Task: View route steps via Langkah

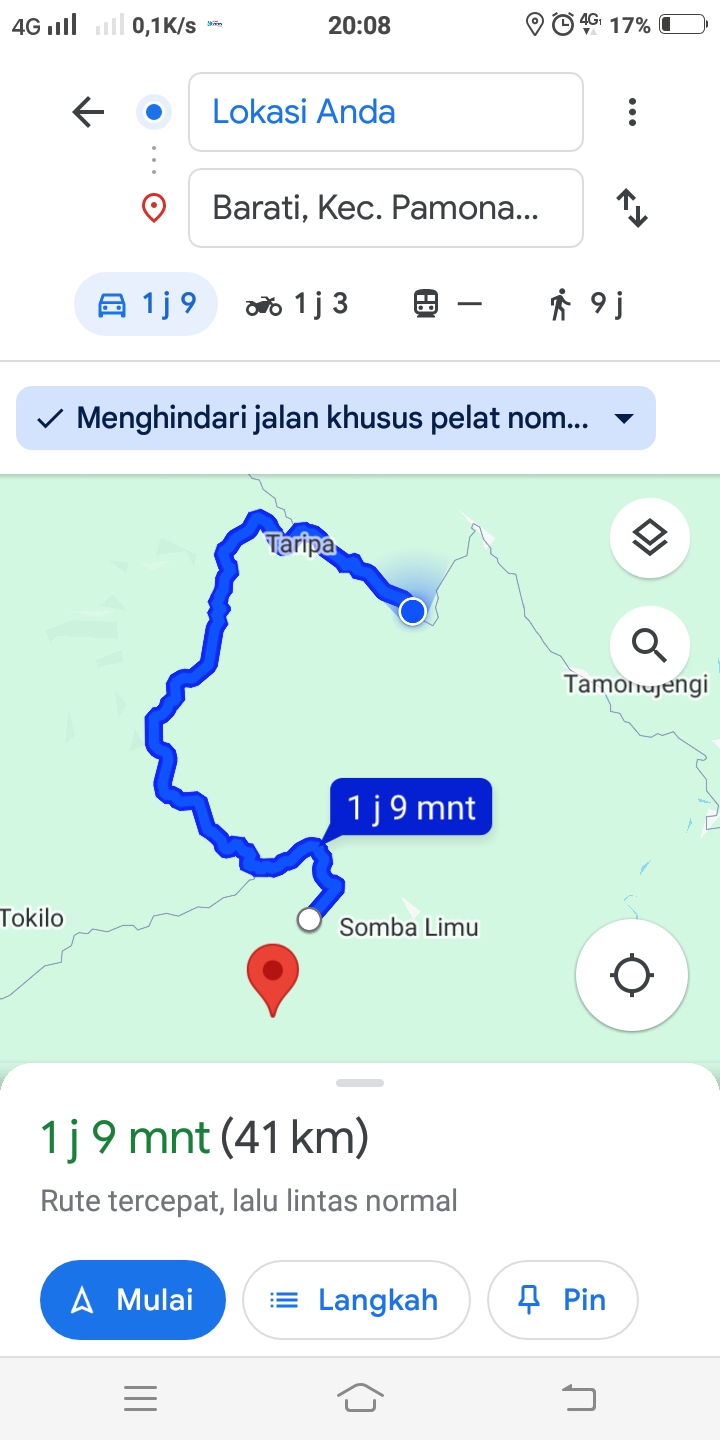Action: 356,1300
